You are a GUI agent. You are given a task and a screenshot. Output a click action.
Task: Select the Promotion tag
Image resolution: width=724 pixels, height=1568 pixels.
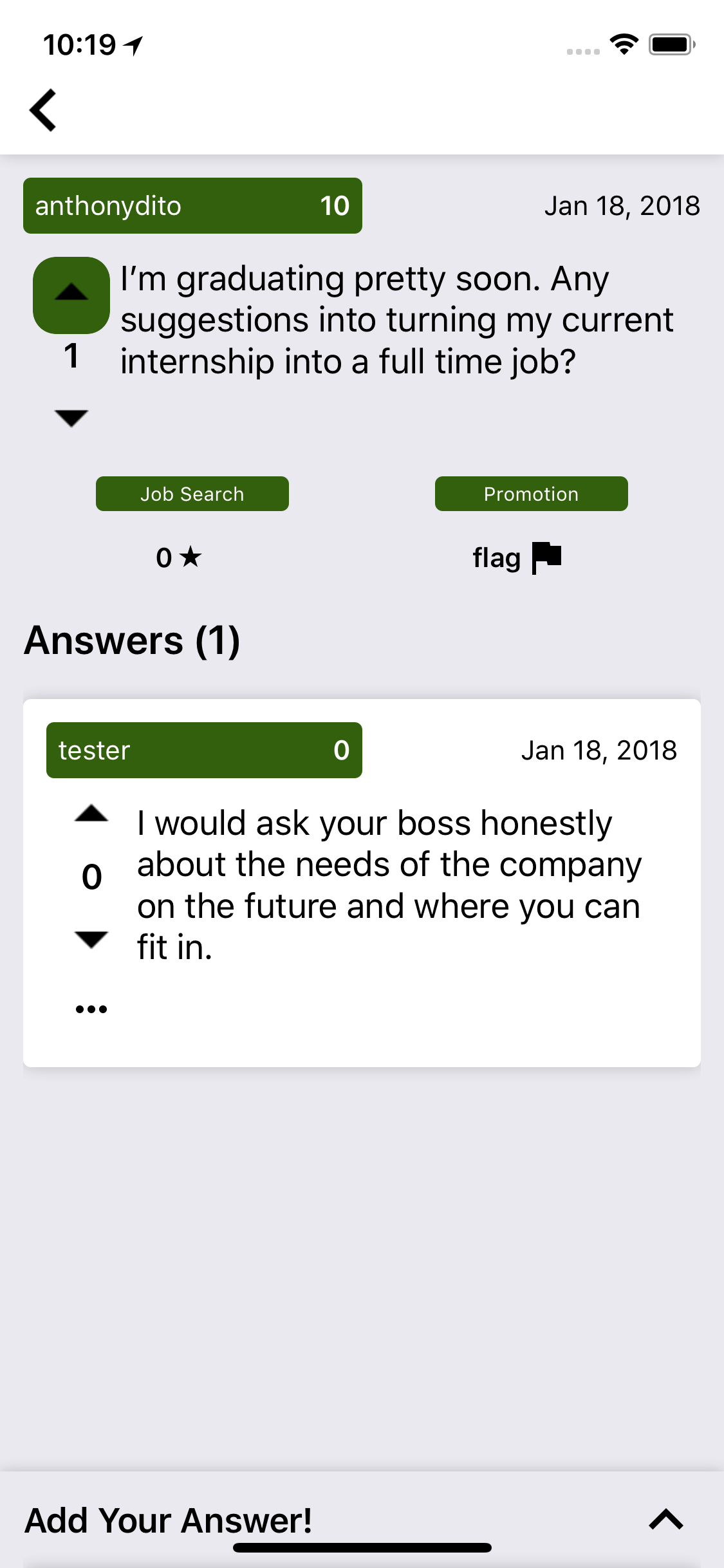pyautogui.click(x=531, y=494)
